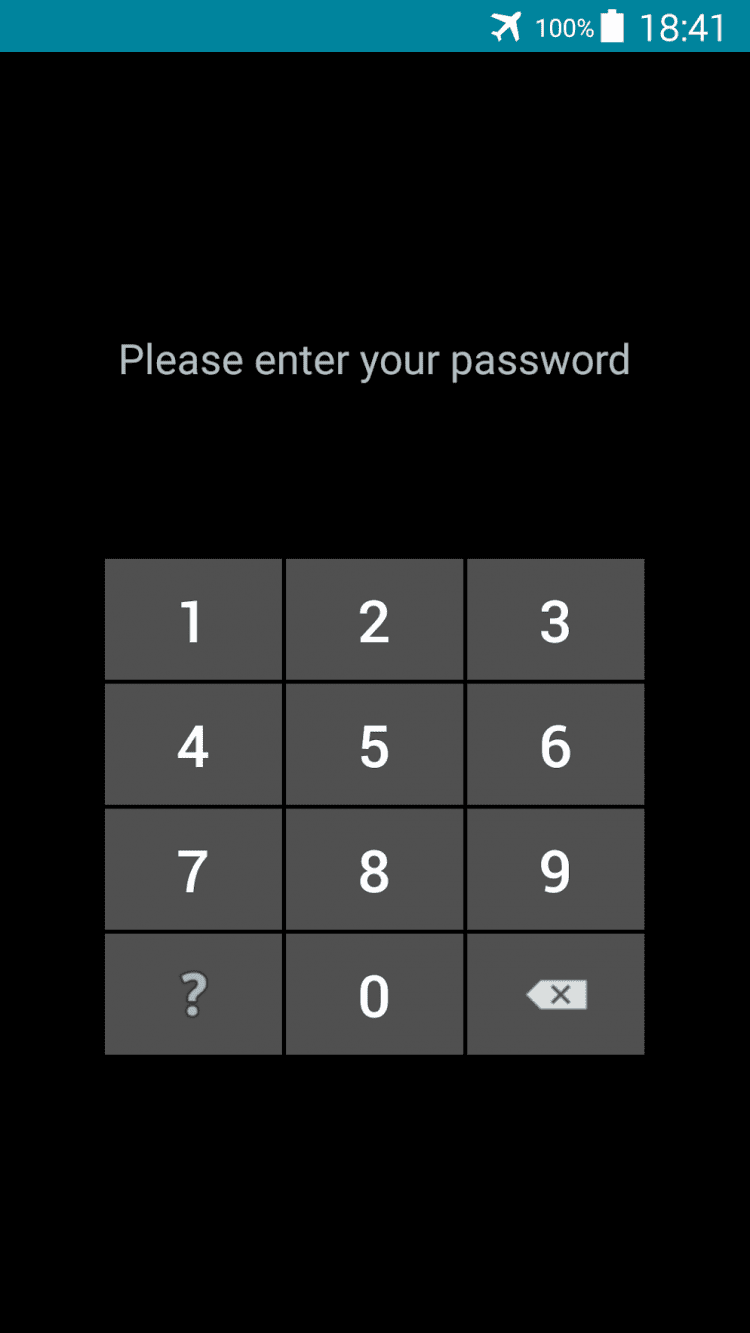750x1333 pixels.
Task: Tap the 0 key
Action: [374, 995]
